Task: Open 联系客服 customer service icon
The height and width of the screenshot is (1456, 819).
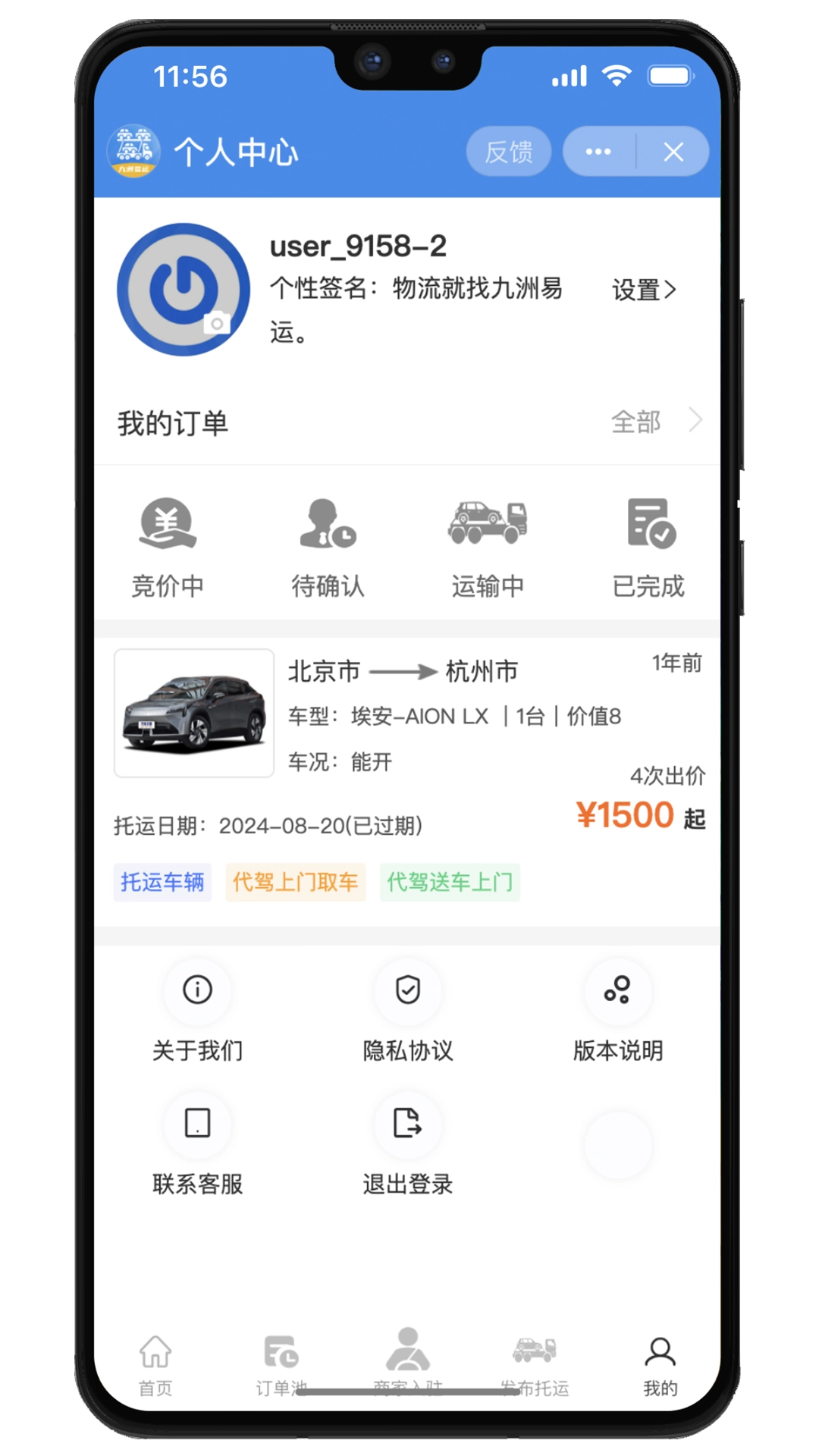Action: (197, 1125)
